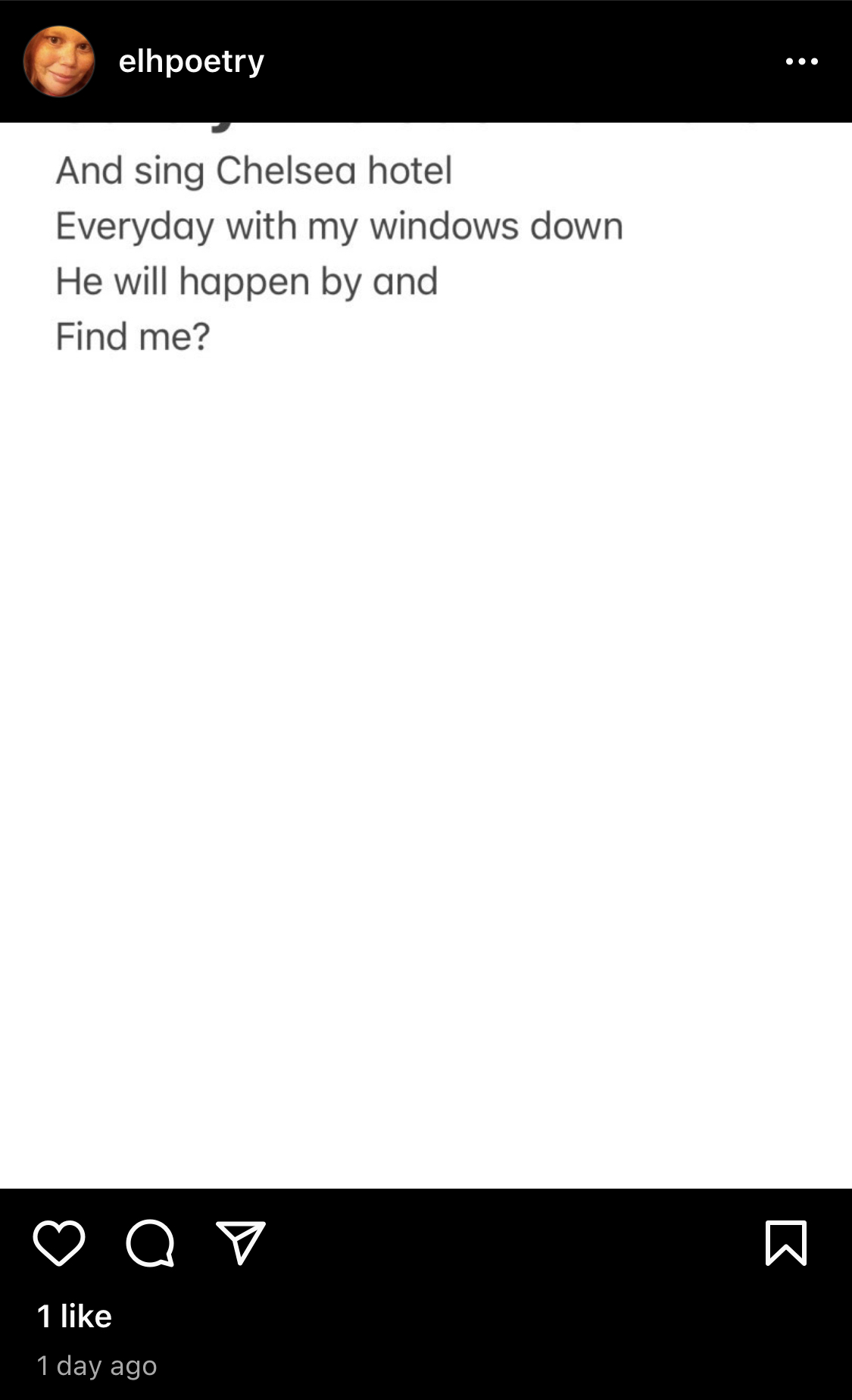The height and width of the screenshot is (1400, 852).
Task: Share the post via paper plane icon
Action: (241, 1242)
